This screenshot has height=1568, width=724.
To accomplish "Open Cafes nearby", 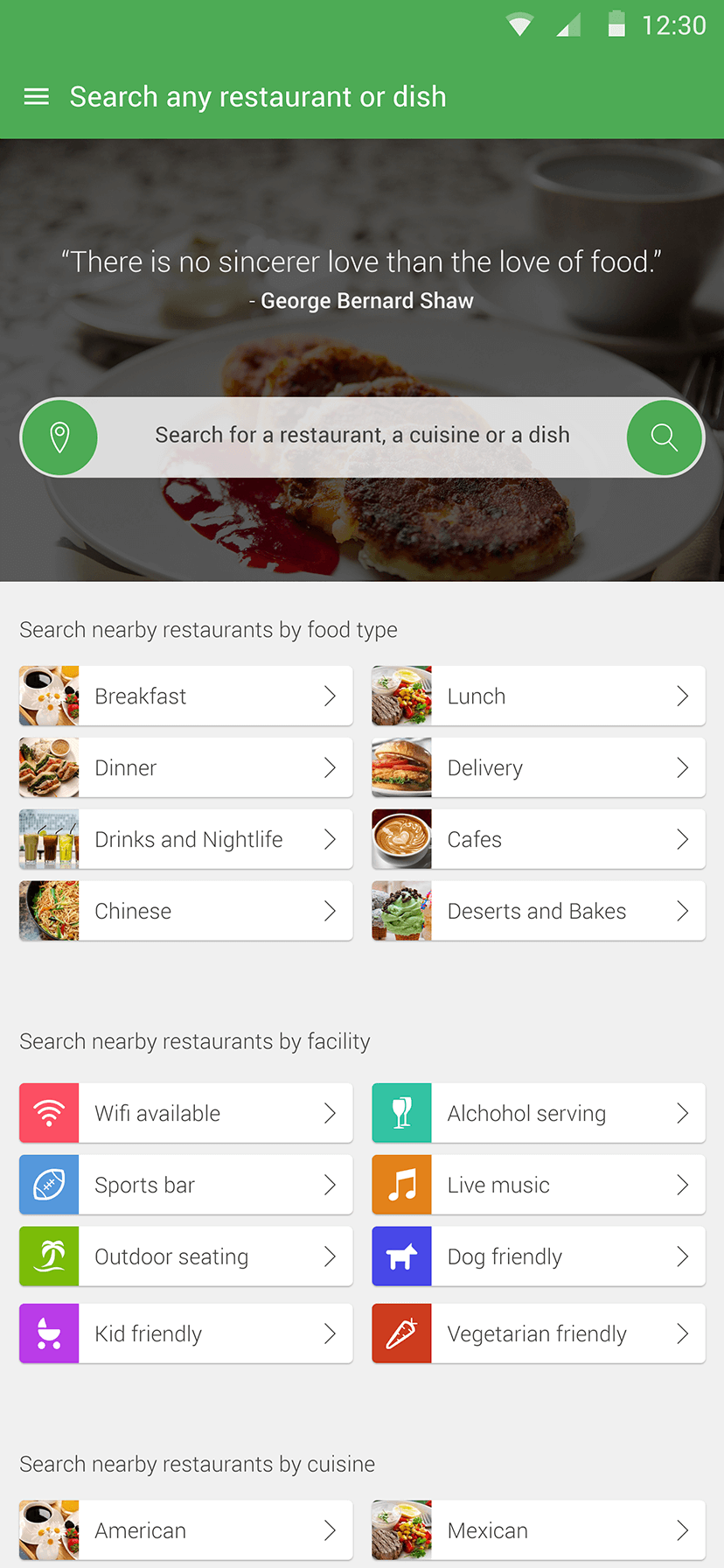I will [539, 839].
